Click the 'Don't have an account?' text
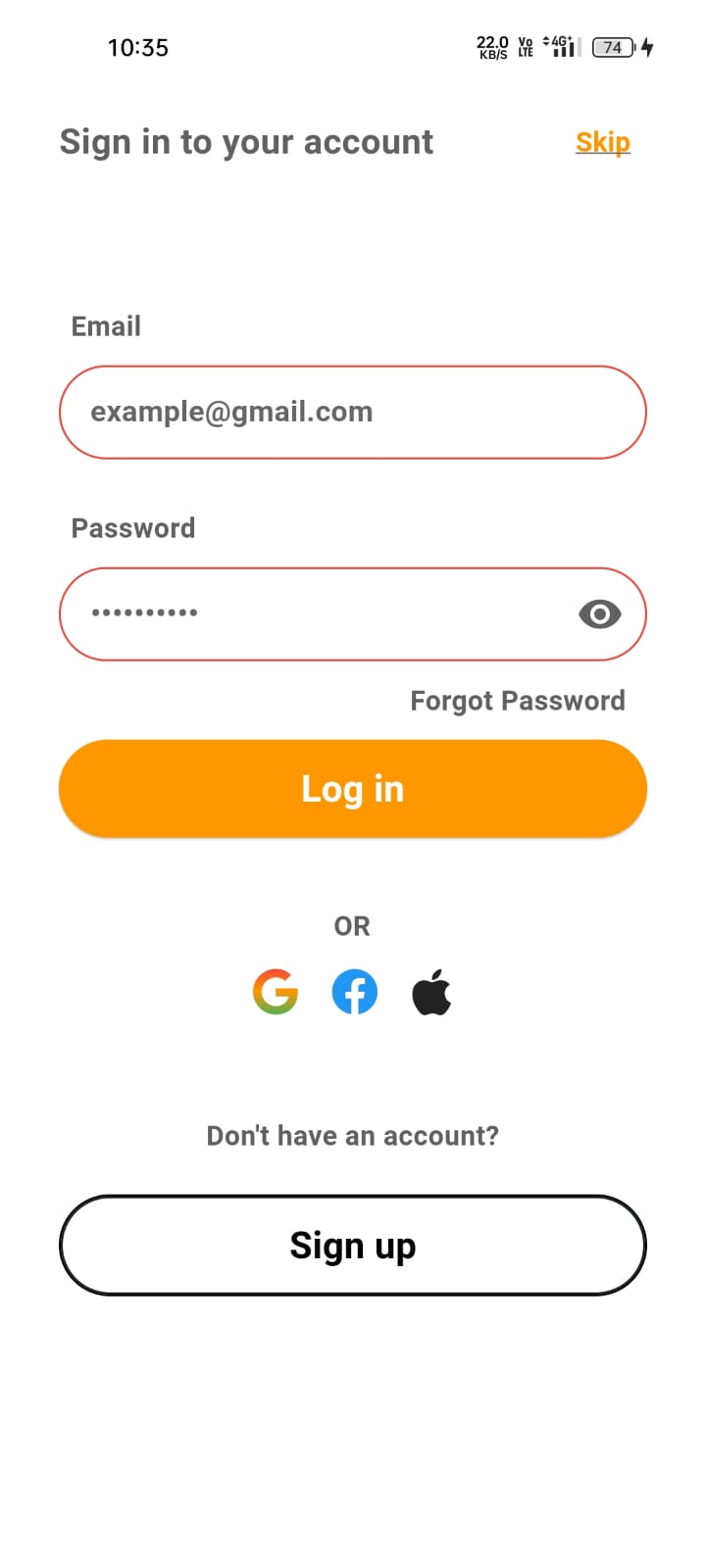This screenshot has width=706, height=1568. [353, 1135]
